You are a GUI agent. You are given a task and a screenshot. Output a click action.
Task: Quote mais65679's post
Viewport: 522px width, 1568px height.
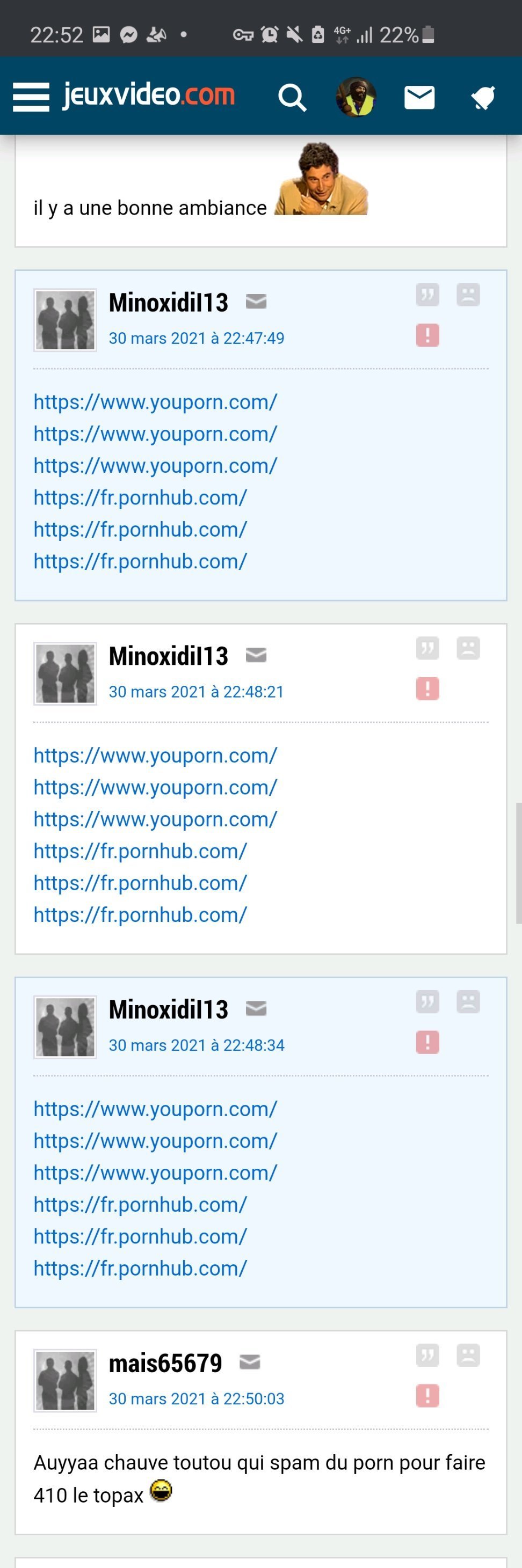(427, 1355)
